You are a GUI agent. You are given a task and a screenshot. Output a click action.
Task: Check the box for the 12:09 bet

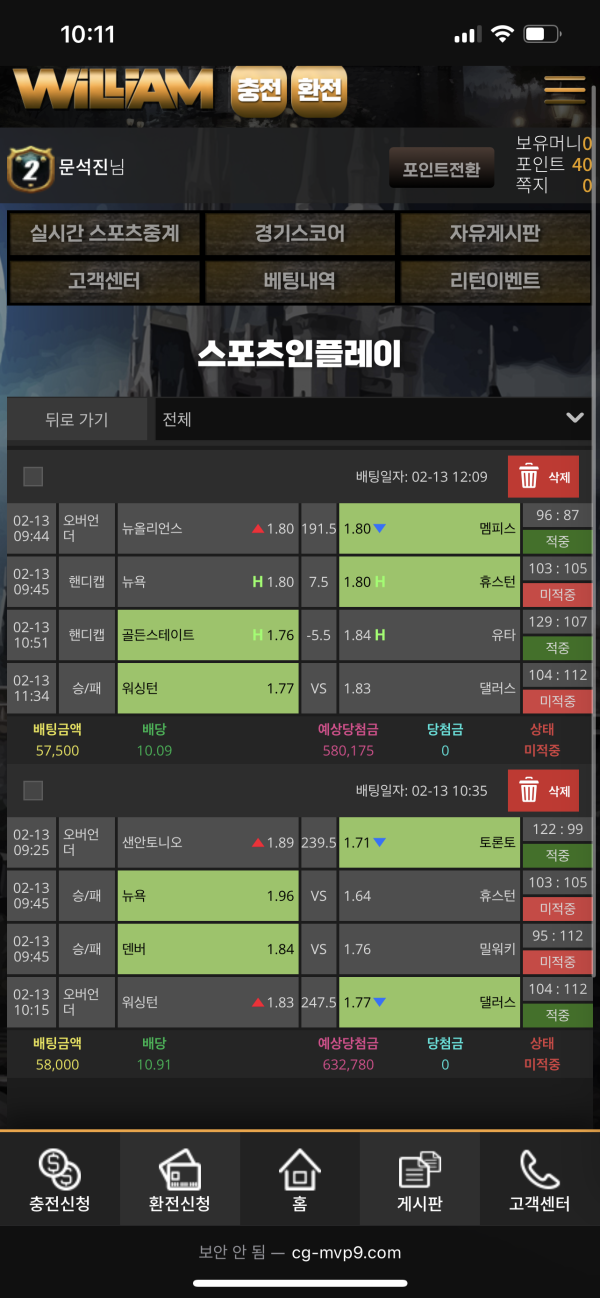pyautogui.click(x=33, y=477)
